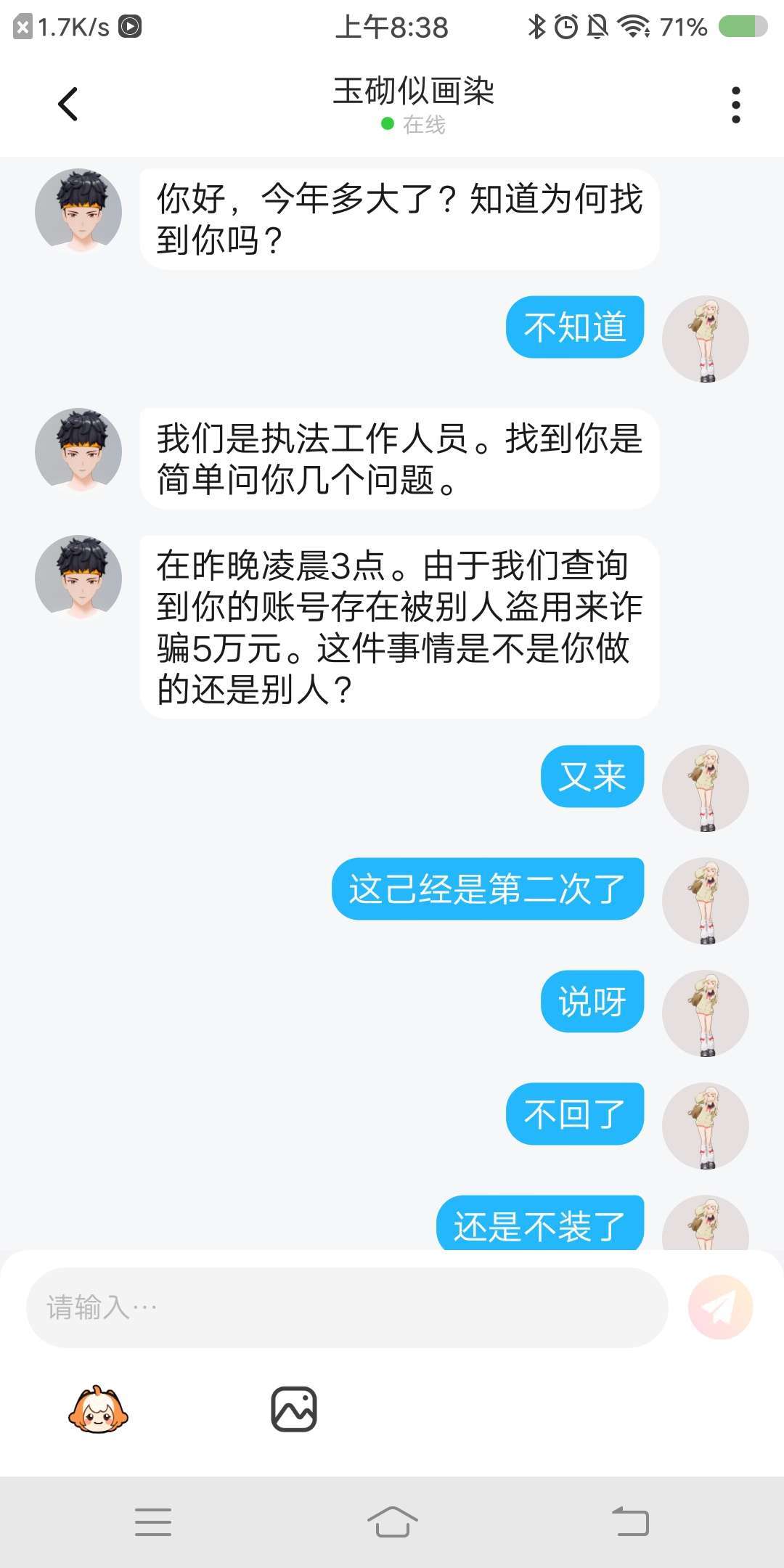This screenshot has height=1568, width=784.
Task: Open my avatar next to 不知道
Action: point(705,339)
